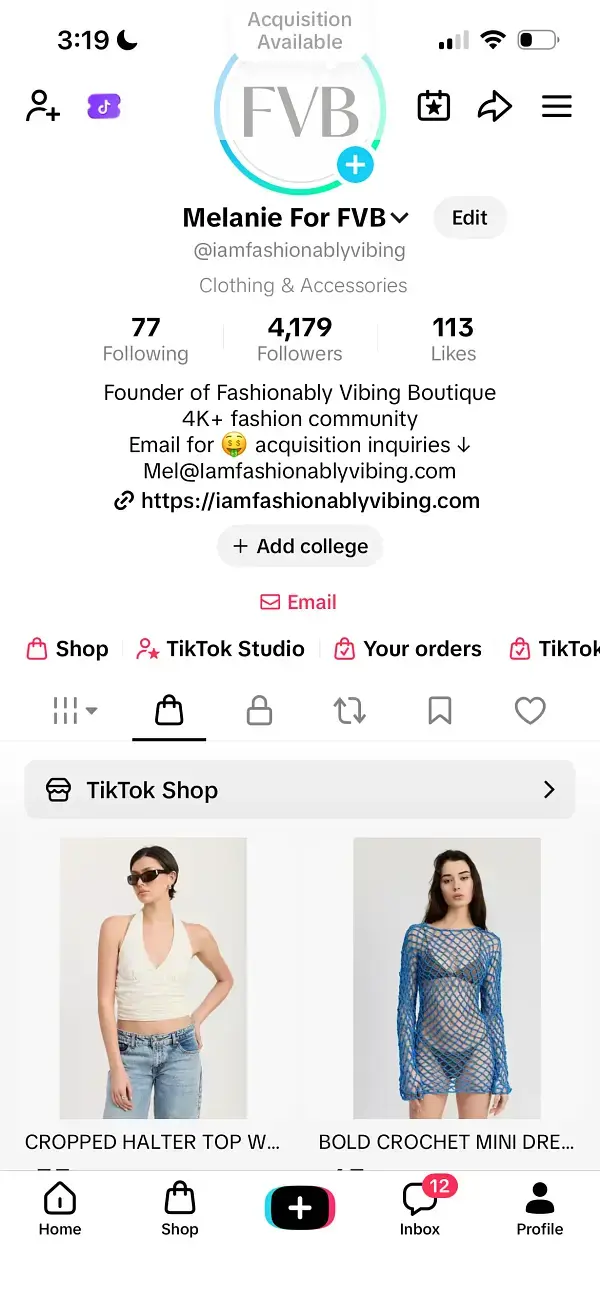Open the calendar star icon
This screenshot has height=1298, width=600.
click(x=434, y=106)
